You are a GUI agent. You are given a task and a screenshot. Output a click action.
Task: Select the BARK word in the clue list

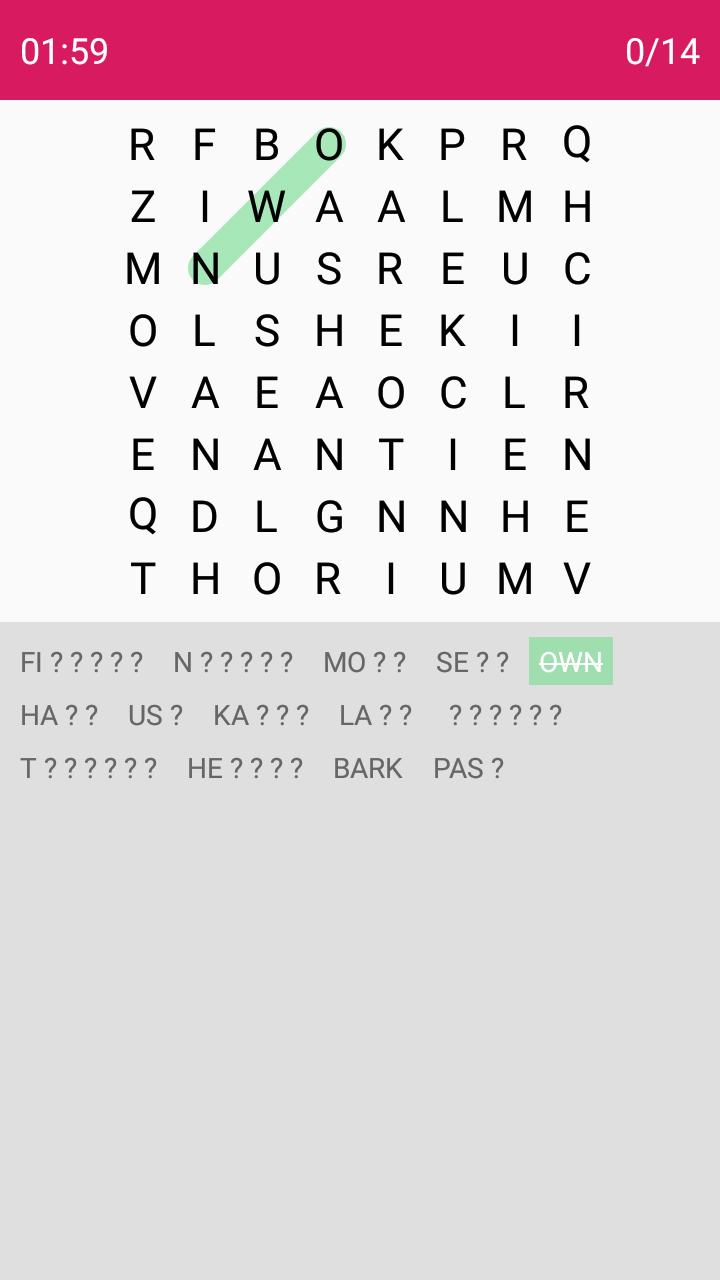point(367,768)
